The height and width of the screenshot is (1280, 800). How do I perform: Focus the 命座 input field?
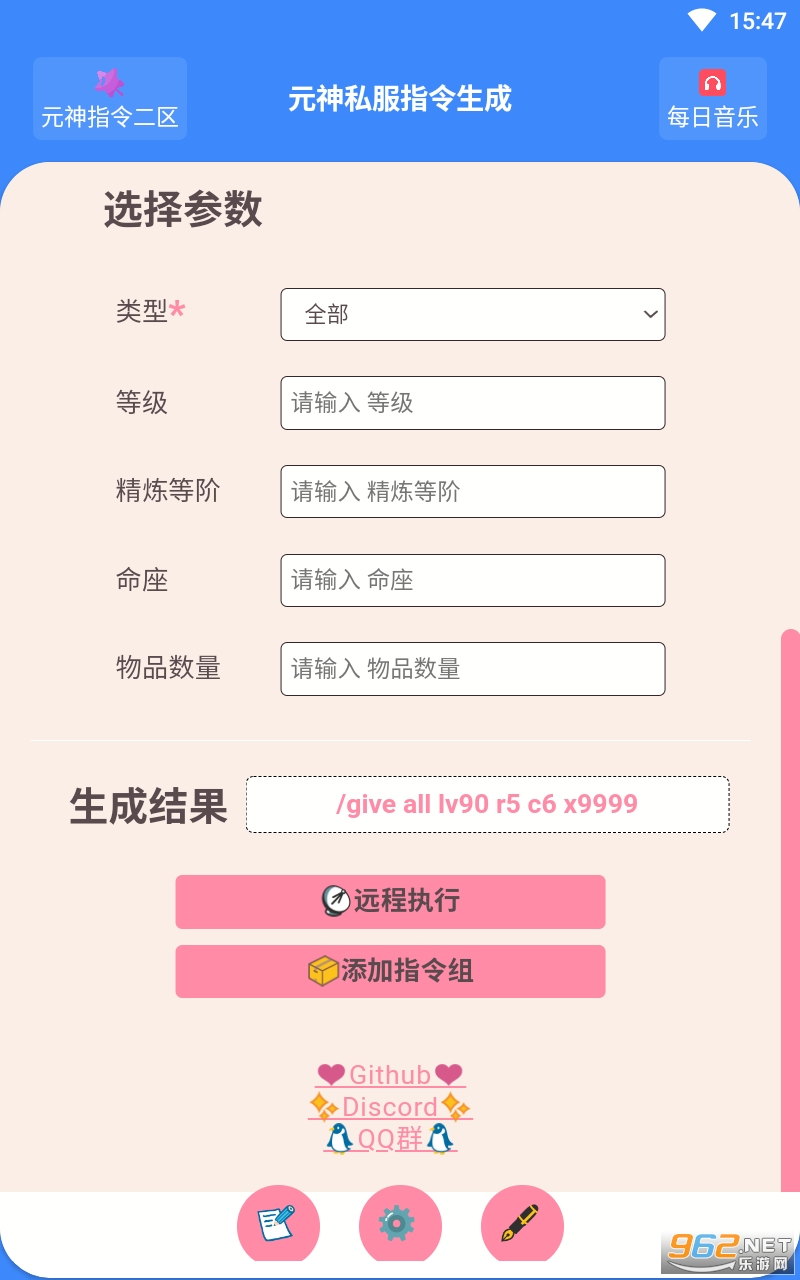(473, 580)
